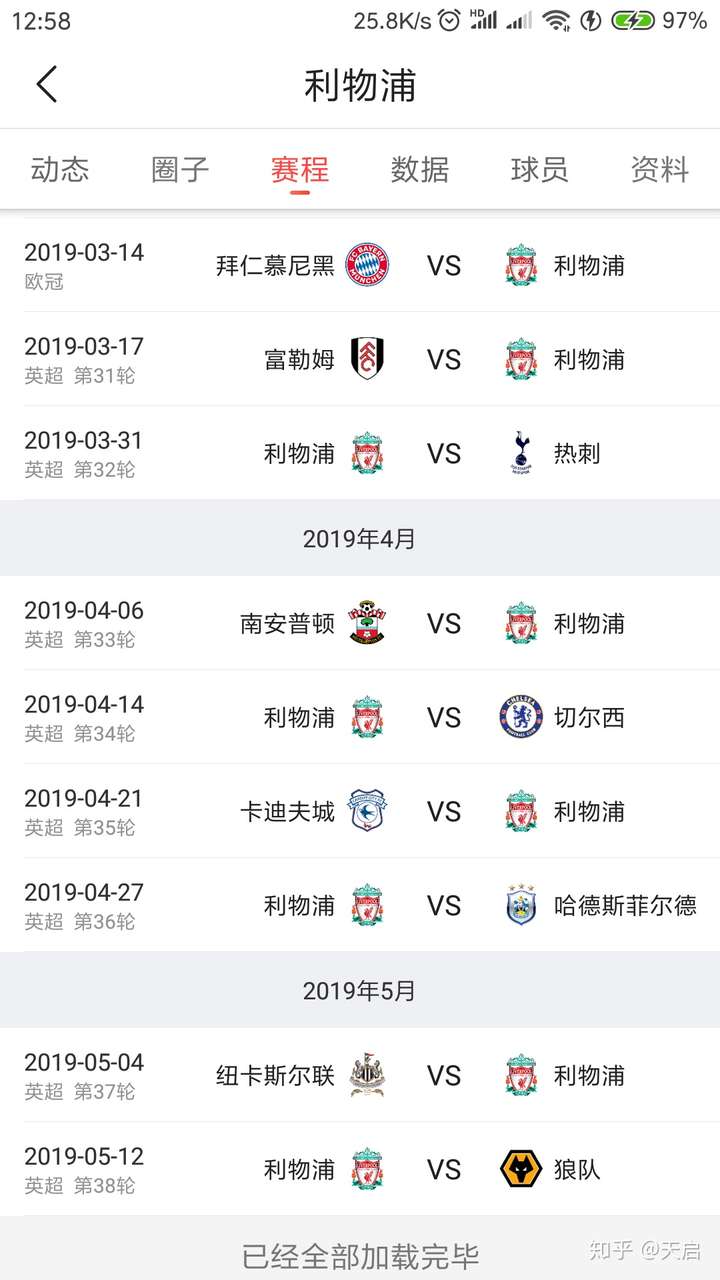The width and height of the screenshot is (720, 1280).
Task: Open the 资料 tab
Action: pyautogui.click(x=660, y=169)
